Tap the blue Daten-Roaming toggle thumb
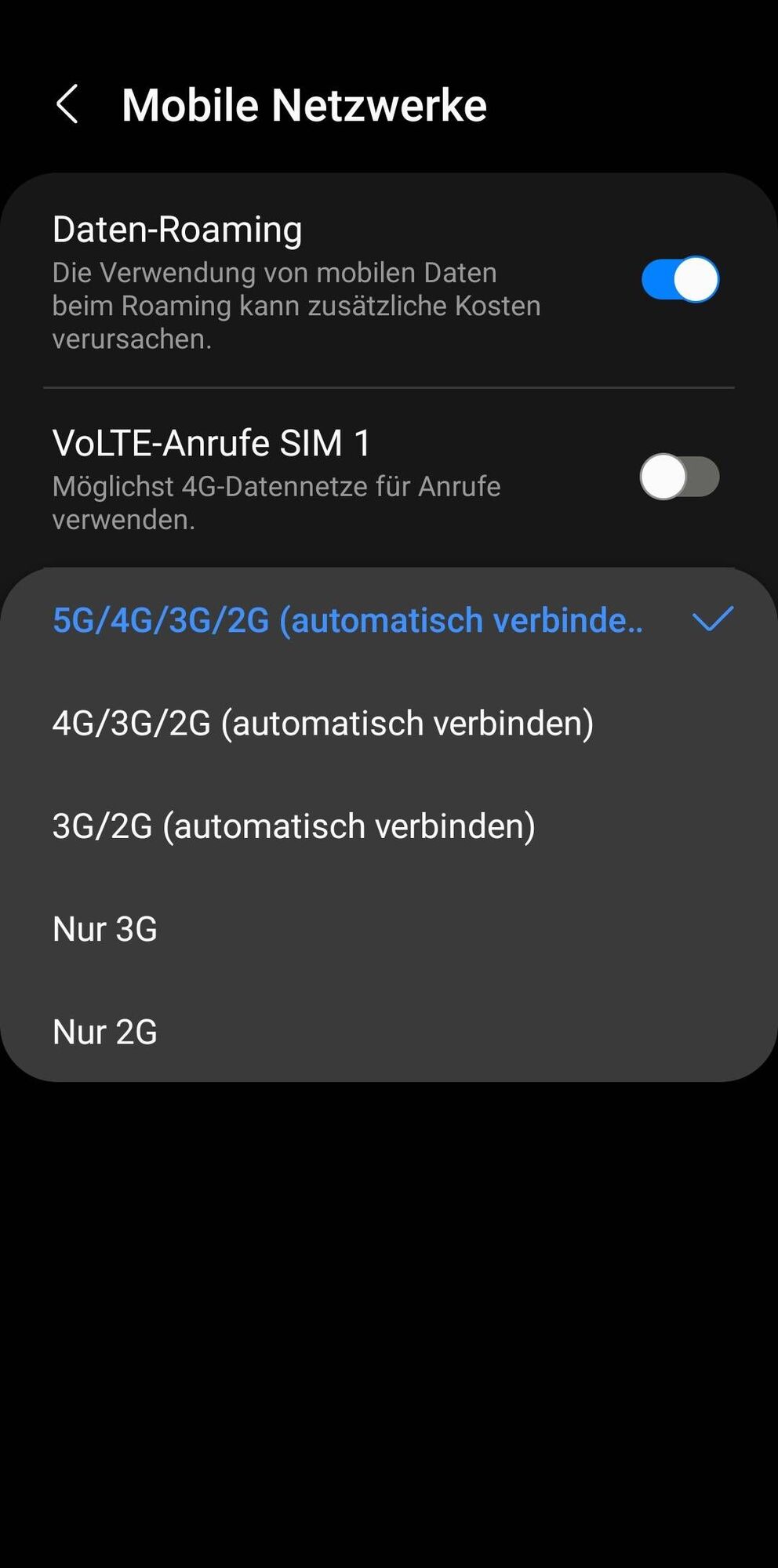This screenshot has height=1568, width=778. pos(693,279)
